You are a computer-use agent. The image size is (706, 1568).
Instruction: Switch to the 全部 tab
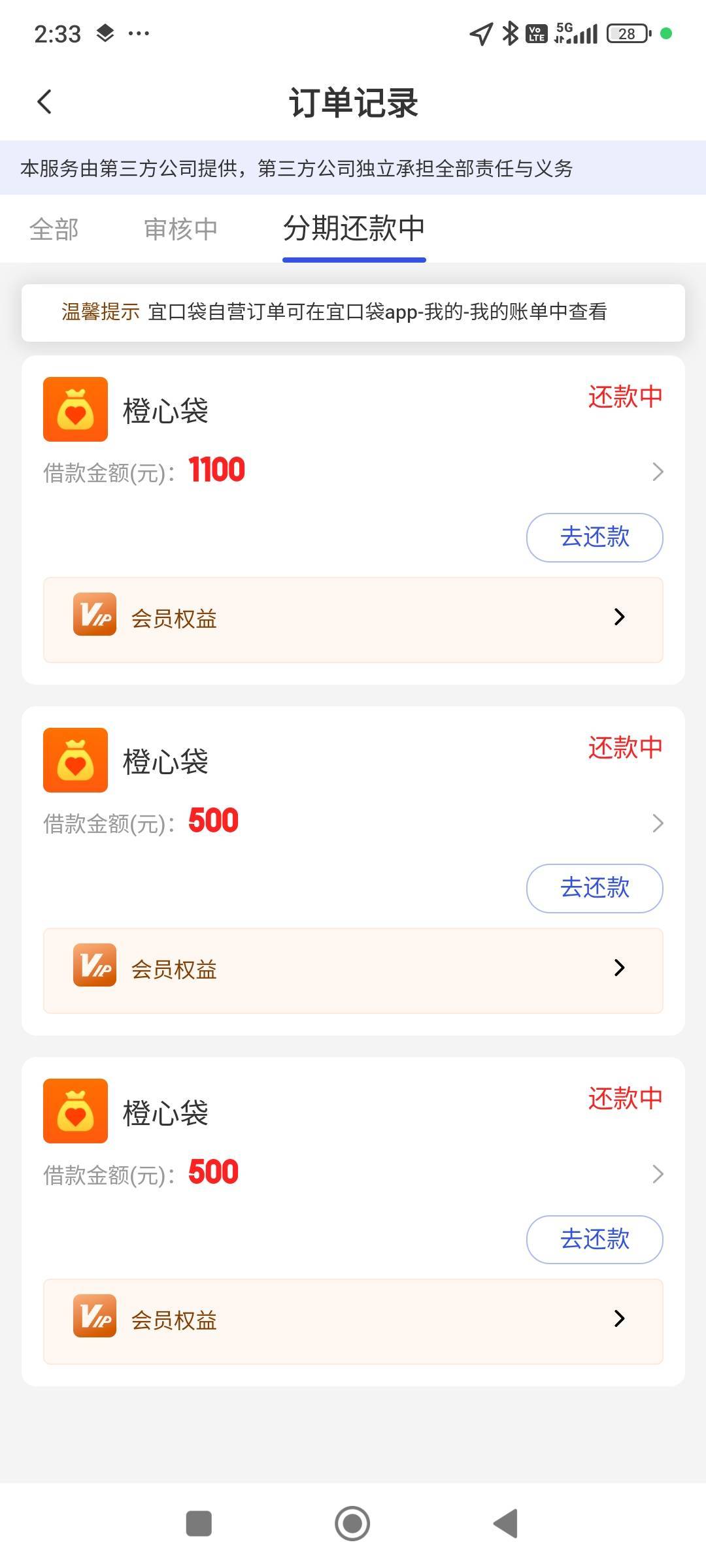pyautogui.click(x=54, y=229)
